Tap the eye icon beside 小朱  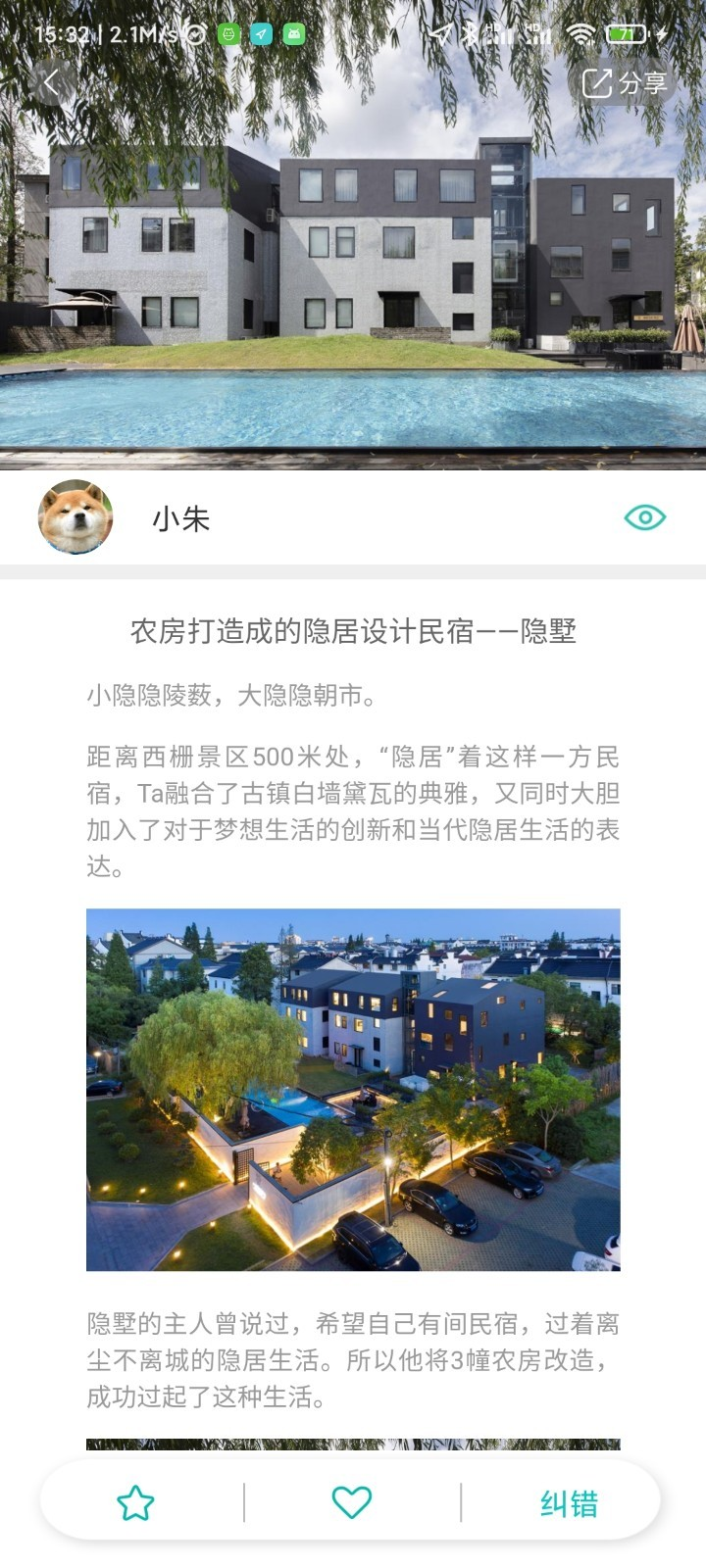pos(644,517)
